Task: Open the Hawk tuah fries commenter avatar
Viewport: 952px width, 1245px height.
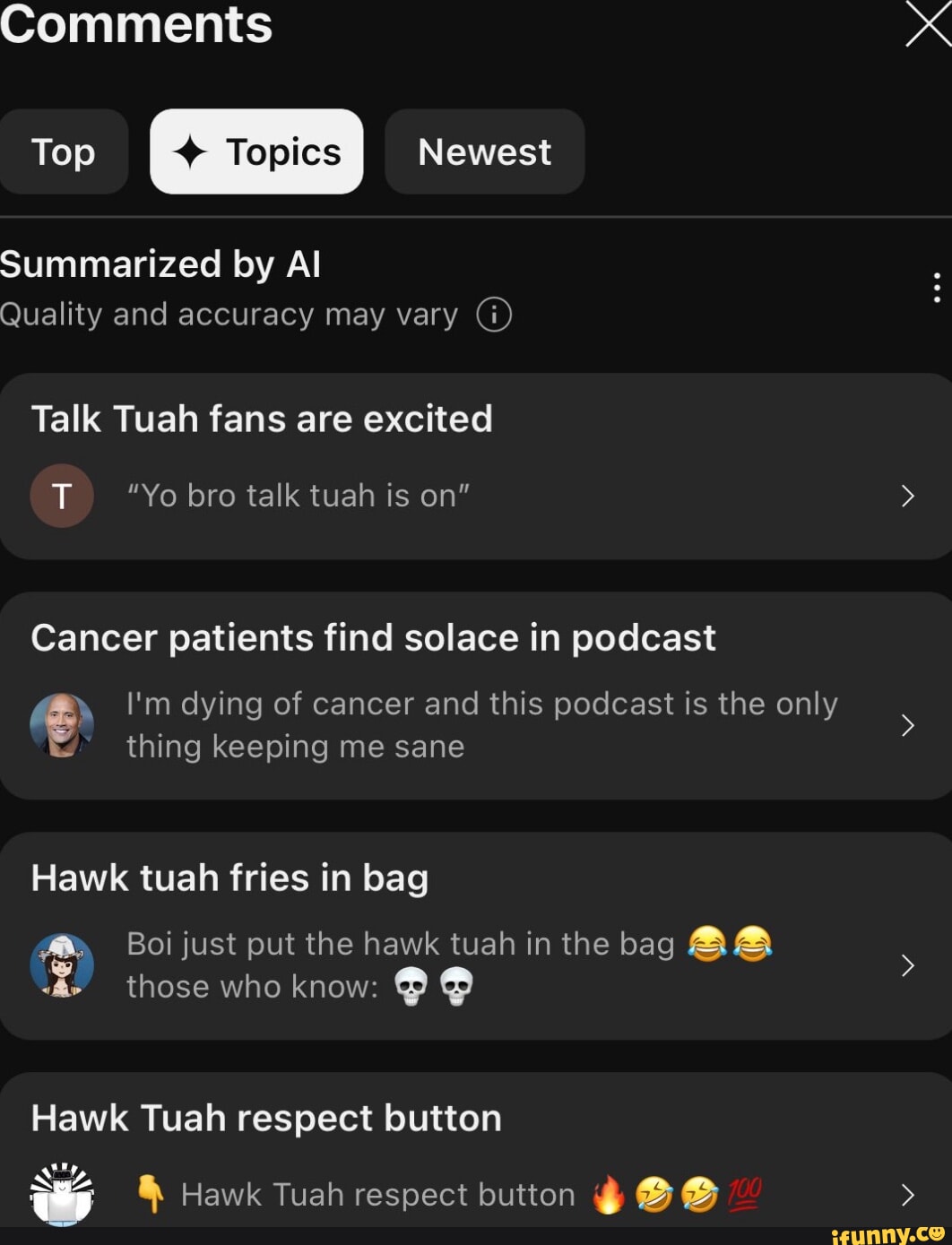Action: tap(62, 964)
